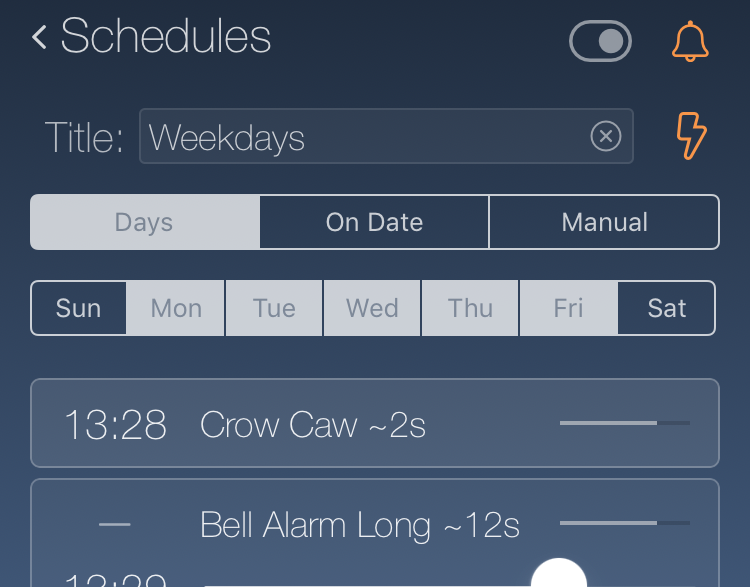Select the Days segment
Screen dimensions: 750x587
coord(145,222)
